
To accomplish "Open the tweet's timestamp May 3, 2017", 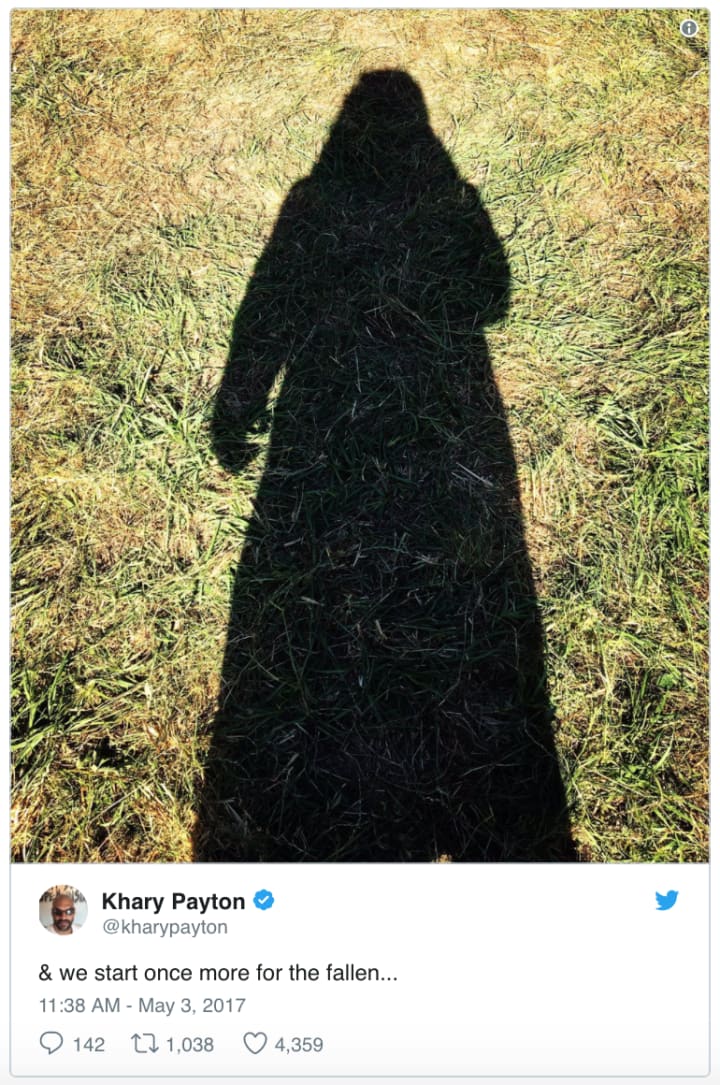I will coord(142,1005).
